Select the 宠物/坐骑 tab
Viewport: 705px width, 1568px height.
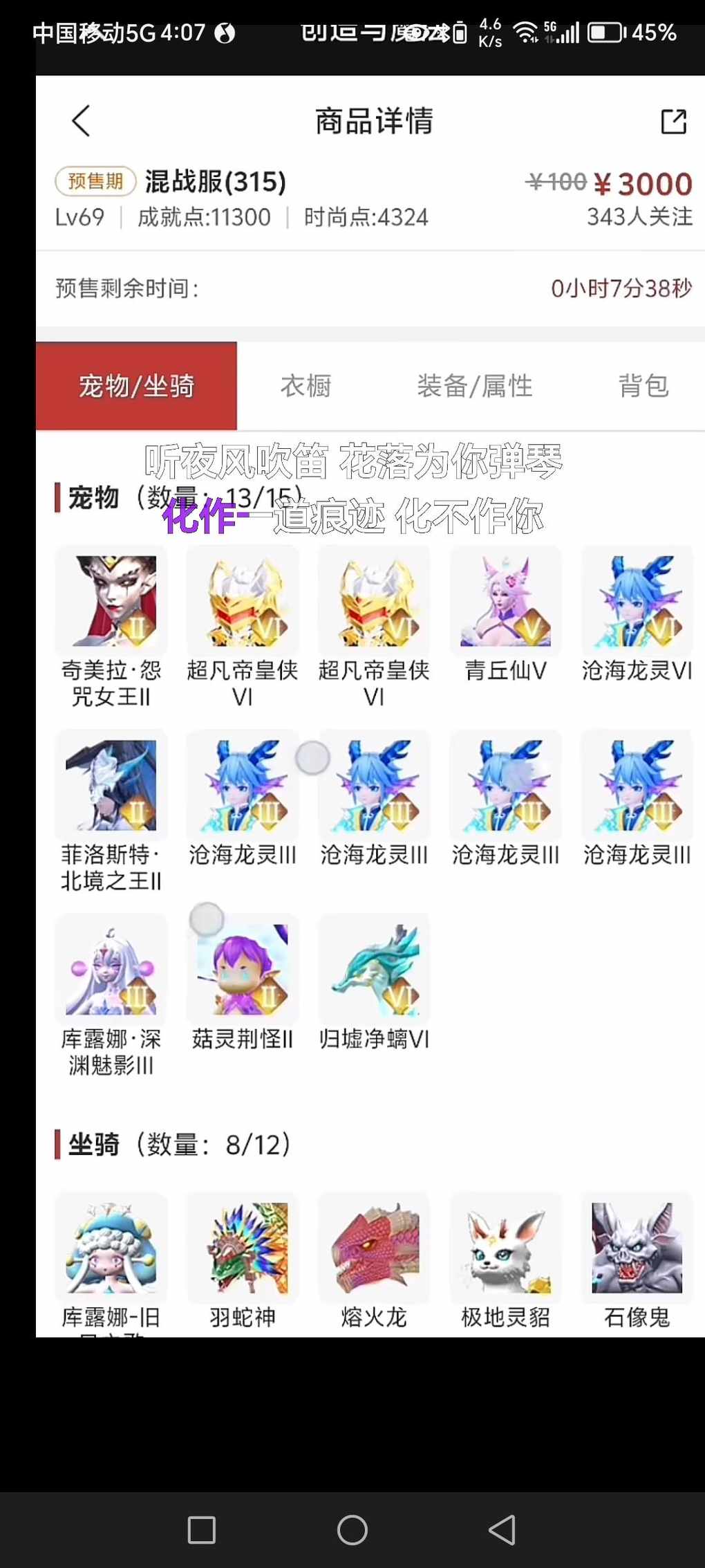(x=136, y=386)
